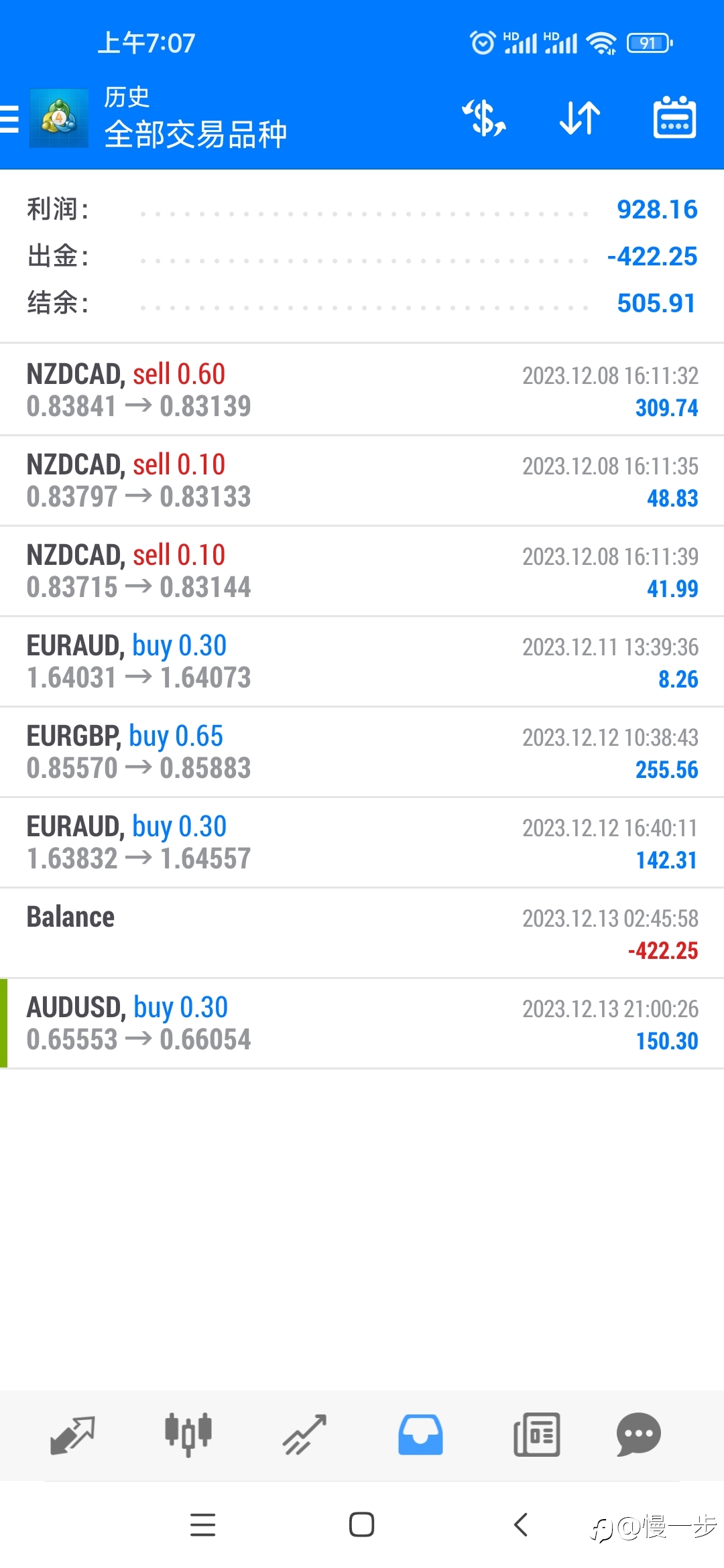The width and height of the screenshot is (724, 1568).
Task: Select the Balance -422.25 entry
Action: tap(362, 933)
